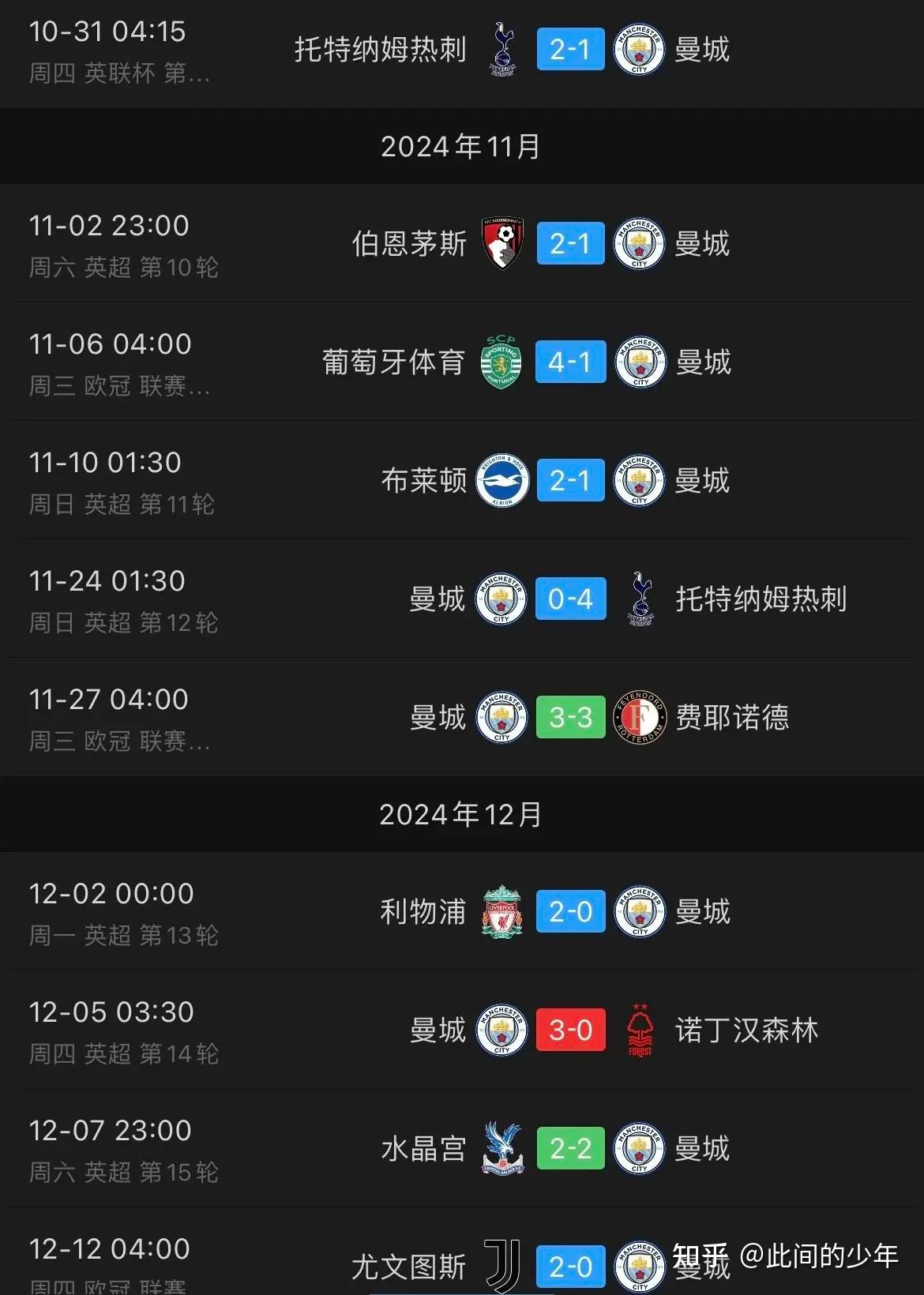The image size is (924, 1295).
Task: Click the blue 2-1 score badge versus 布莱顿
Action: (x=570, y=480)
